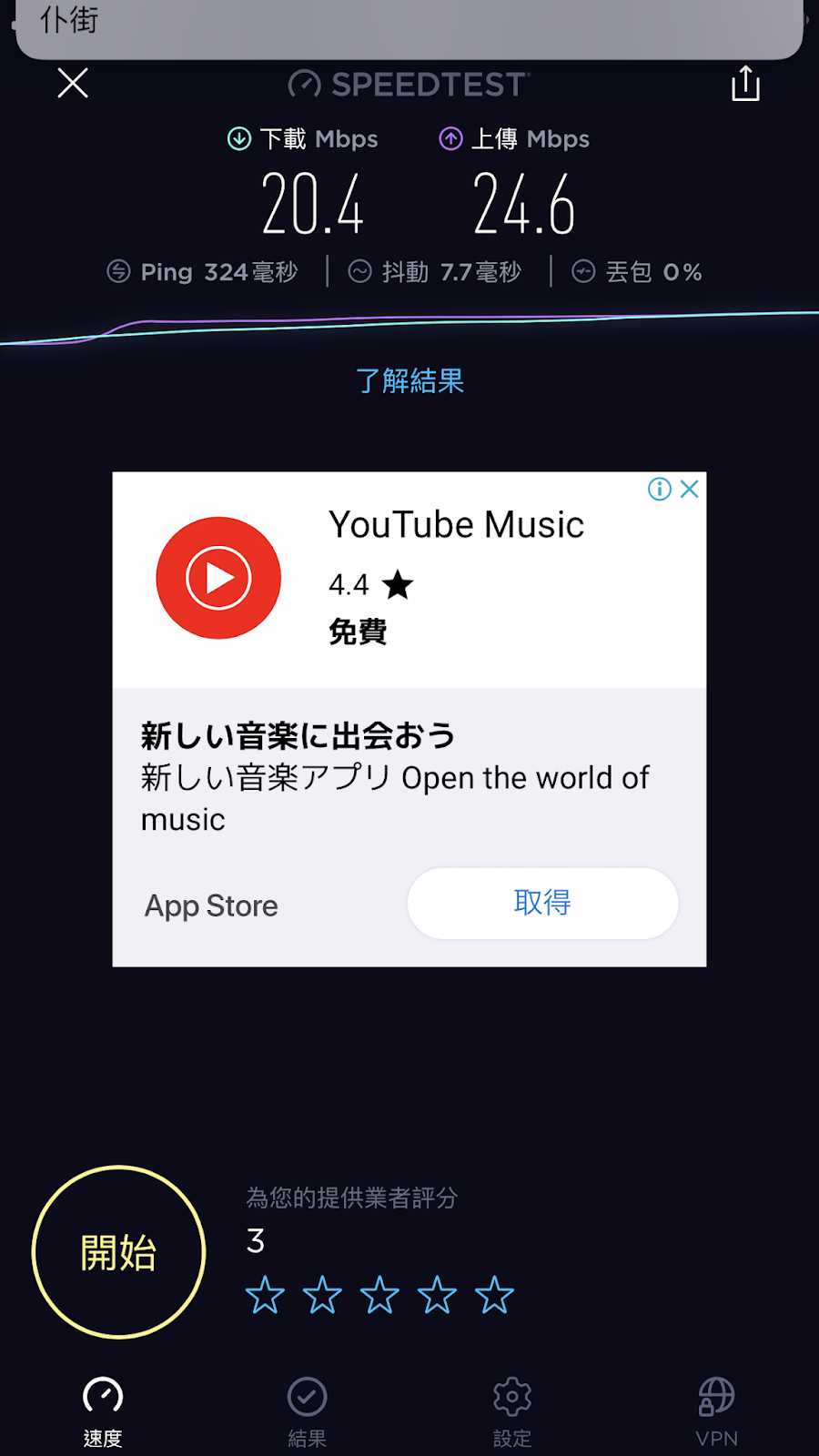Switch to the 設定 tab
The image size is (819, 1456).
(511, 1410)
